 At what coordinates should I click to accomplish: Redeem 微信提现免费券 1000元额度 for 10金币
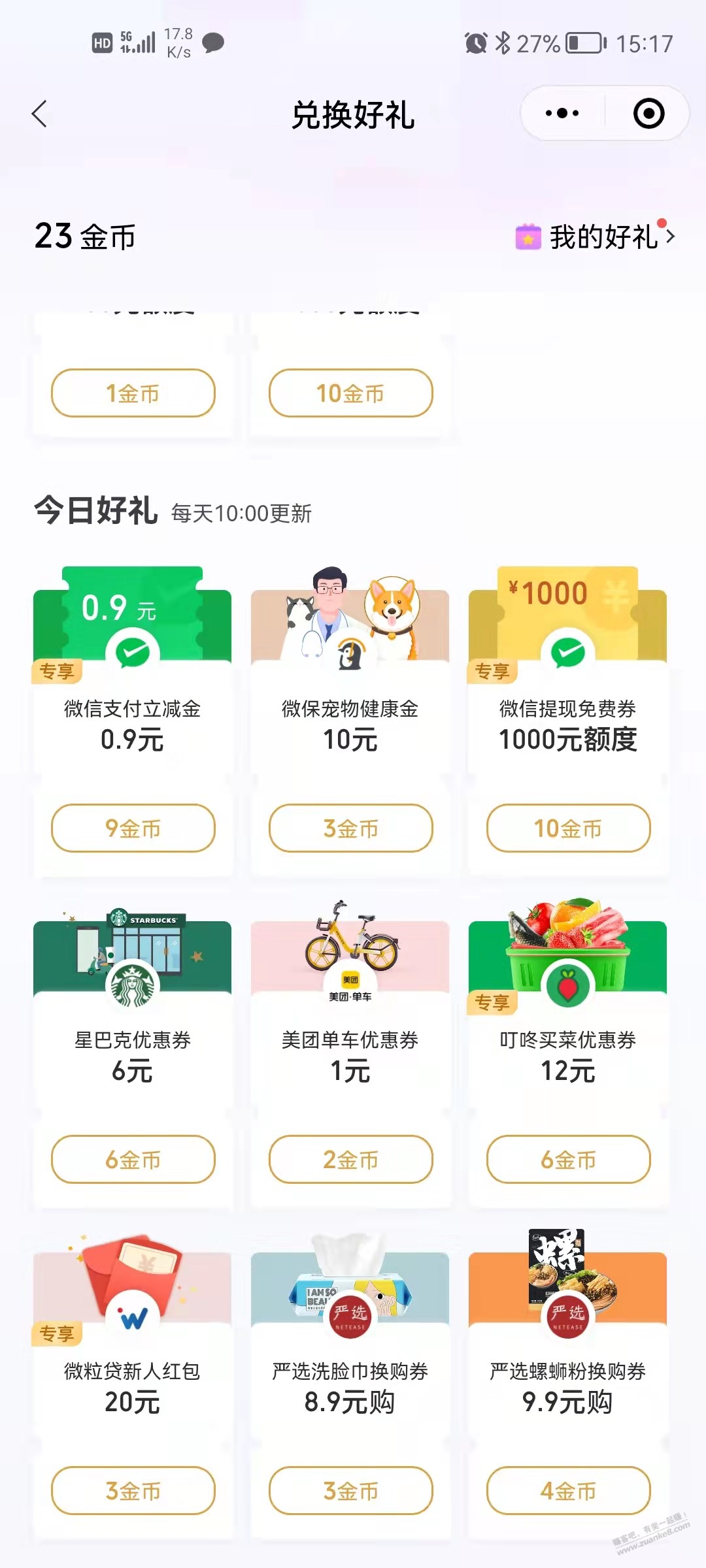(x=568, y=828)
